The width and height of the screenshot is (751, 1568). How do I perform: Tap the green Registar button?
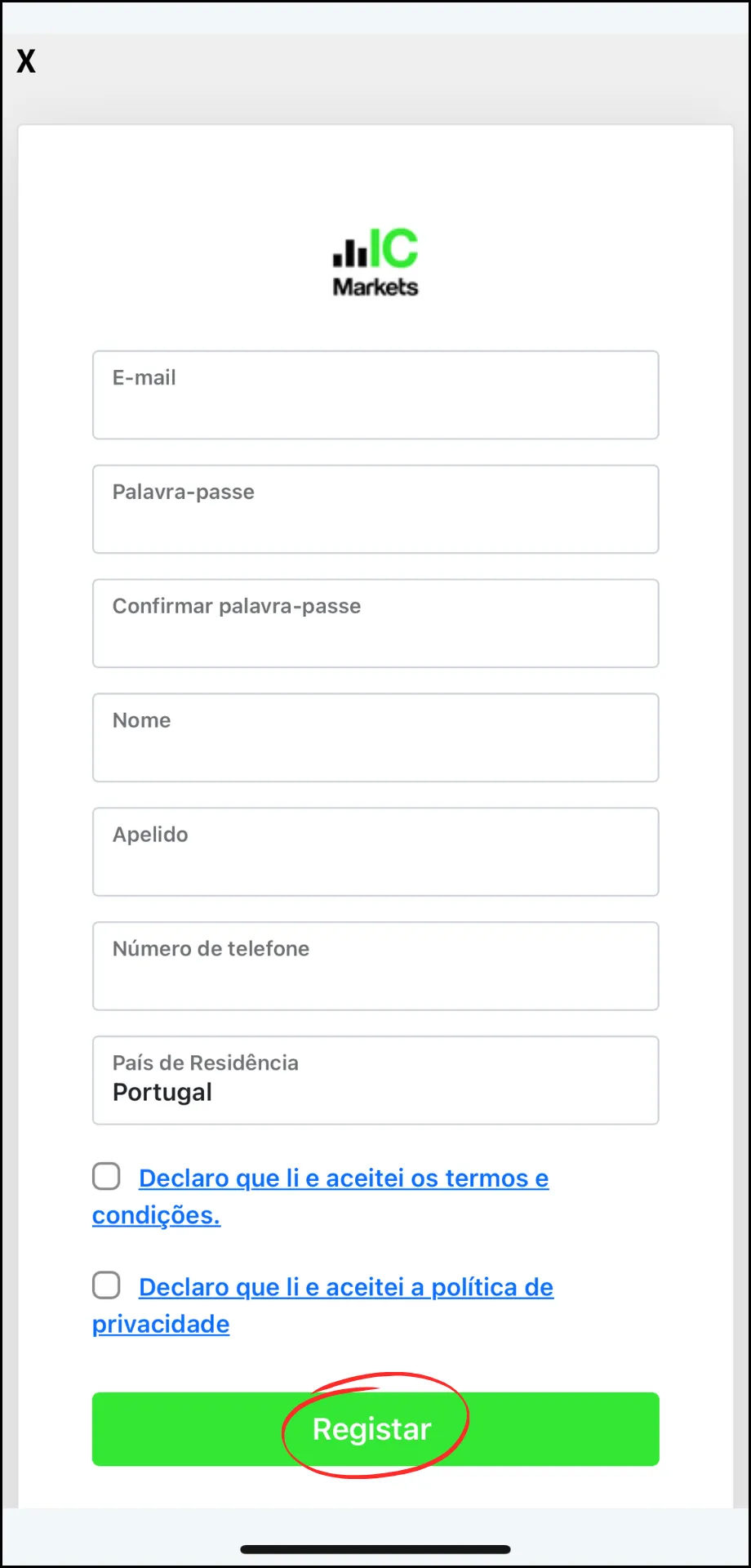(x=375, y=1429)
